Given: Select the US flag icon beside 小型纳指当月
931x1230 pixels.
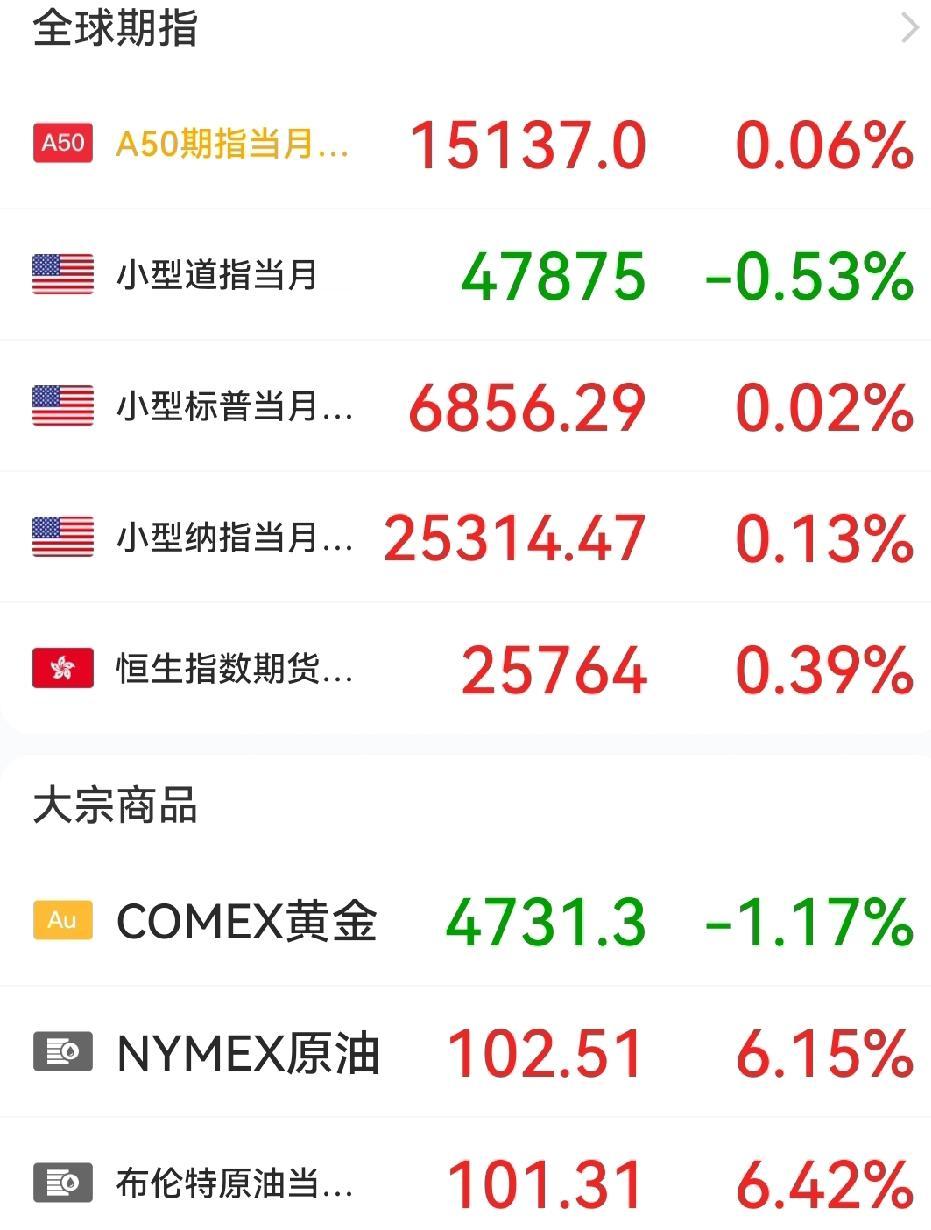Looking at the screenshot, I should [x=62, y=537].
